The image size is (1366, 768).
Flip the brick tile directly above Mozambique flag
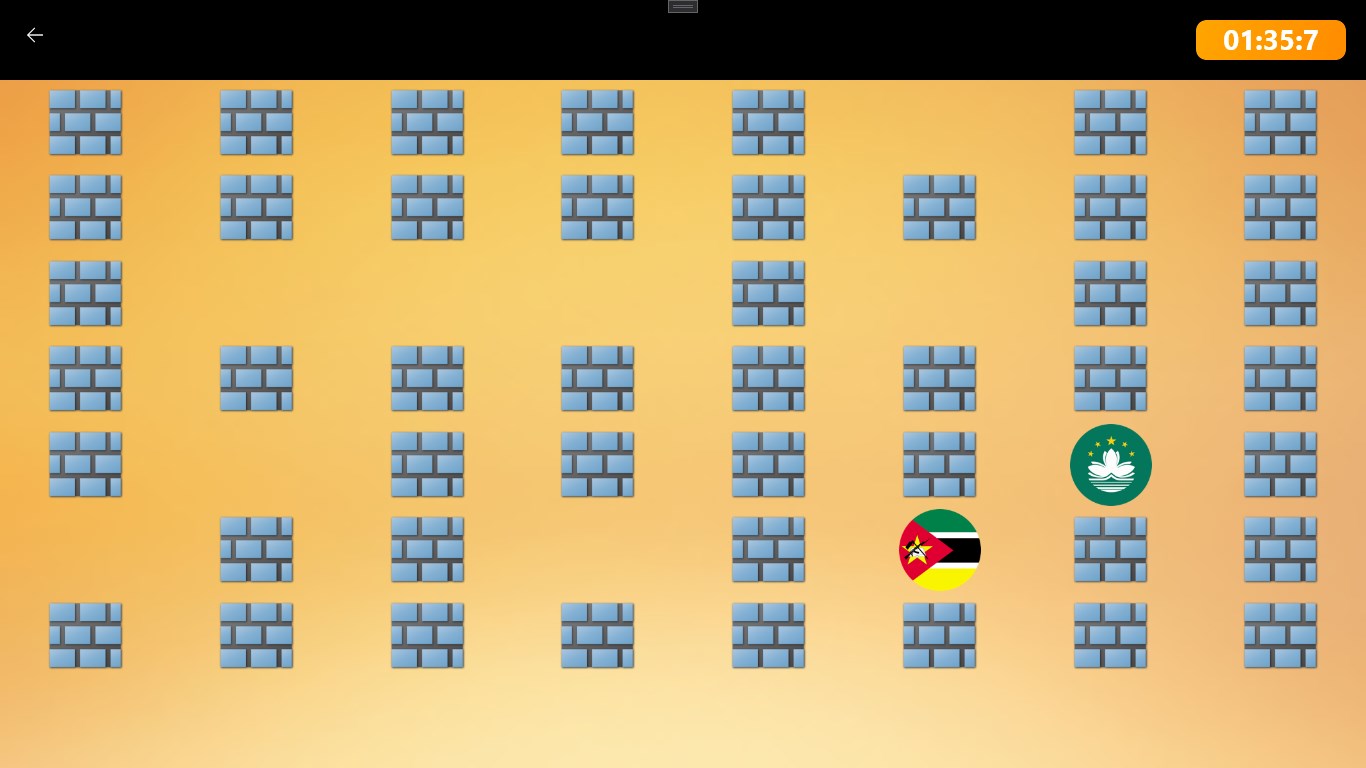coord(939,464)
